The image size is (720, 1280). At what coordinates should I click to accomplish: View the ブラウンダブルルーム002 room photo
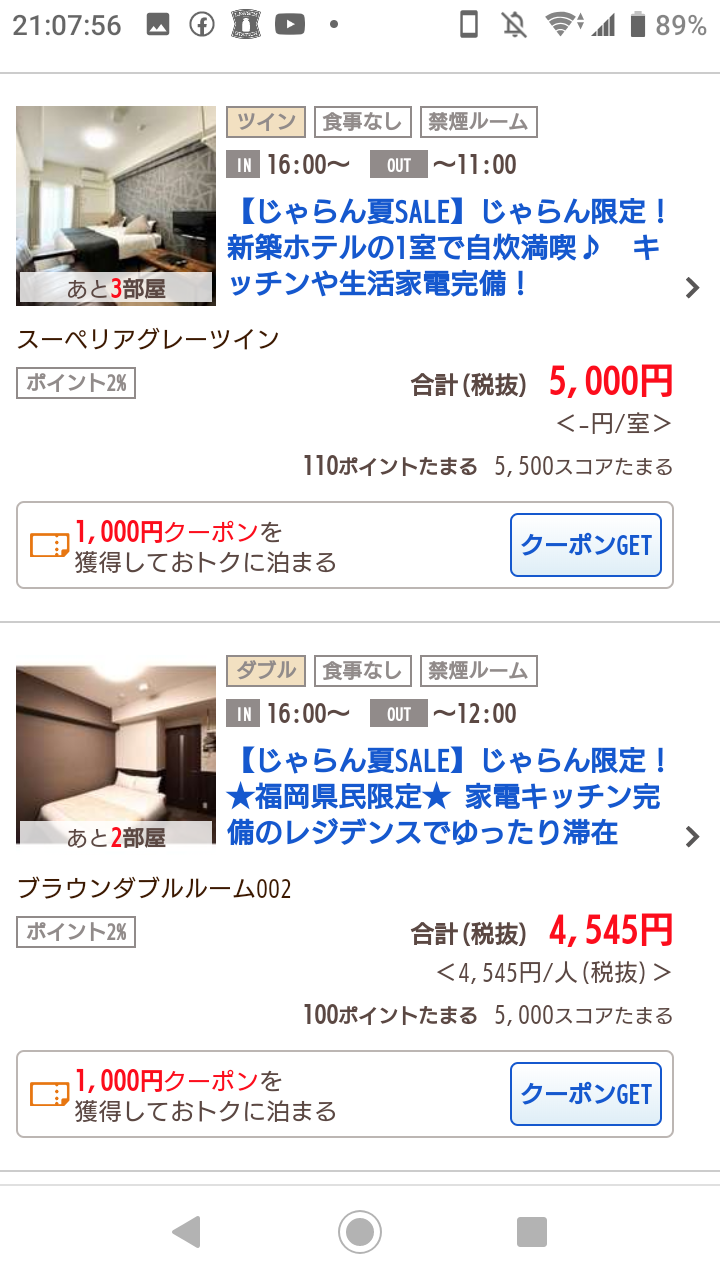point(116,755)
